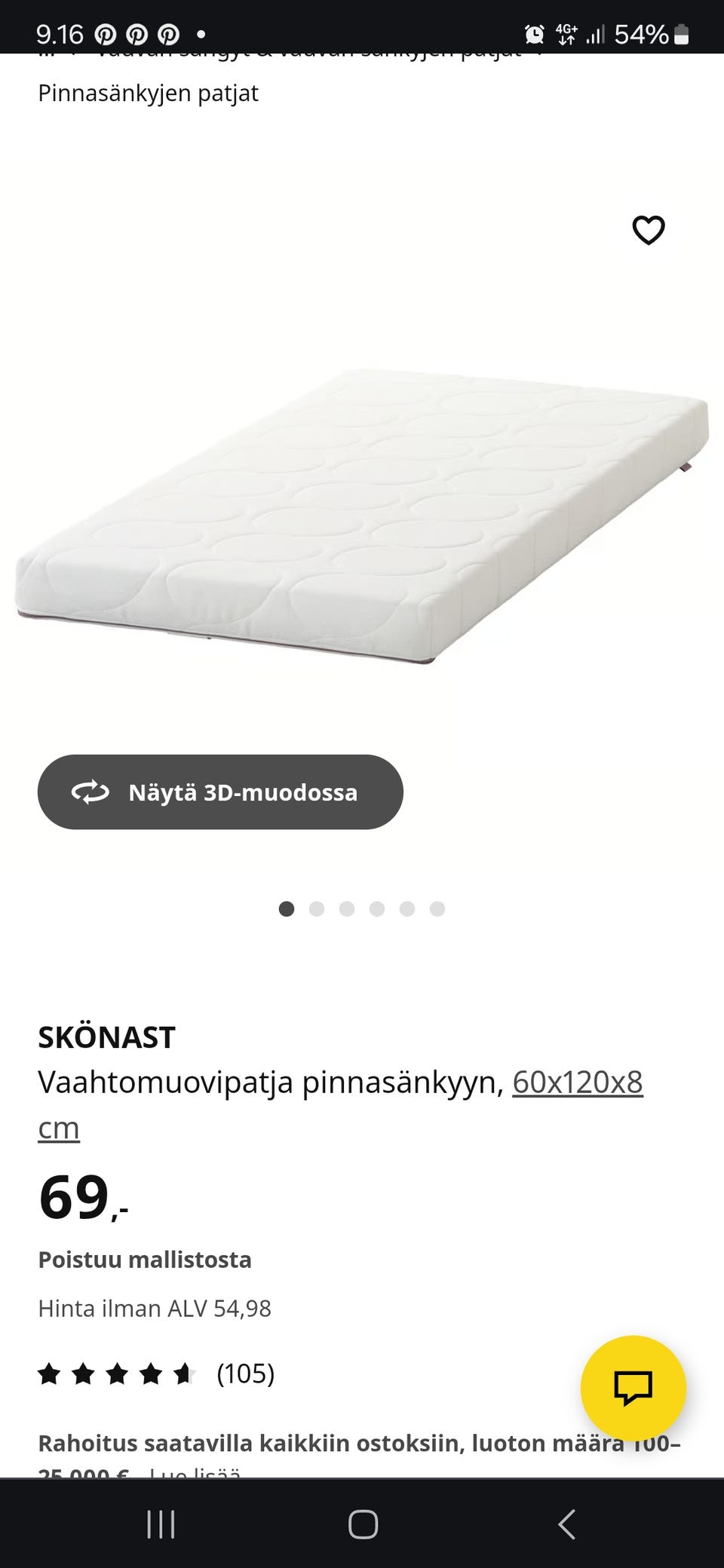
Task: Open the (105) customer reviews
Action: [x=244, y=1374]
